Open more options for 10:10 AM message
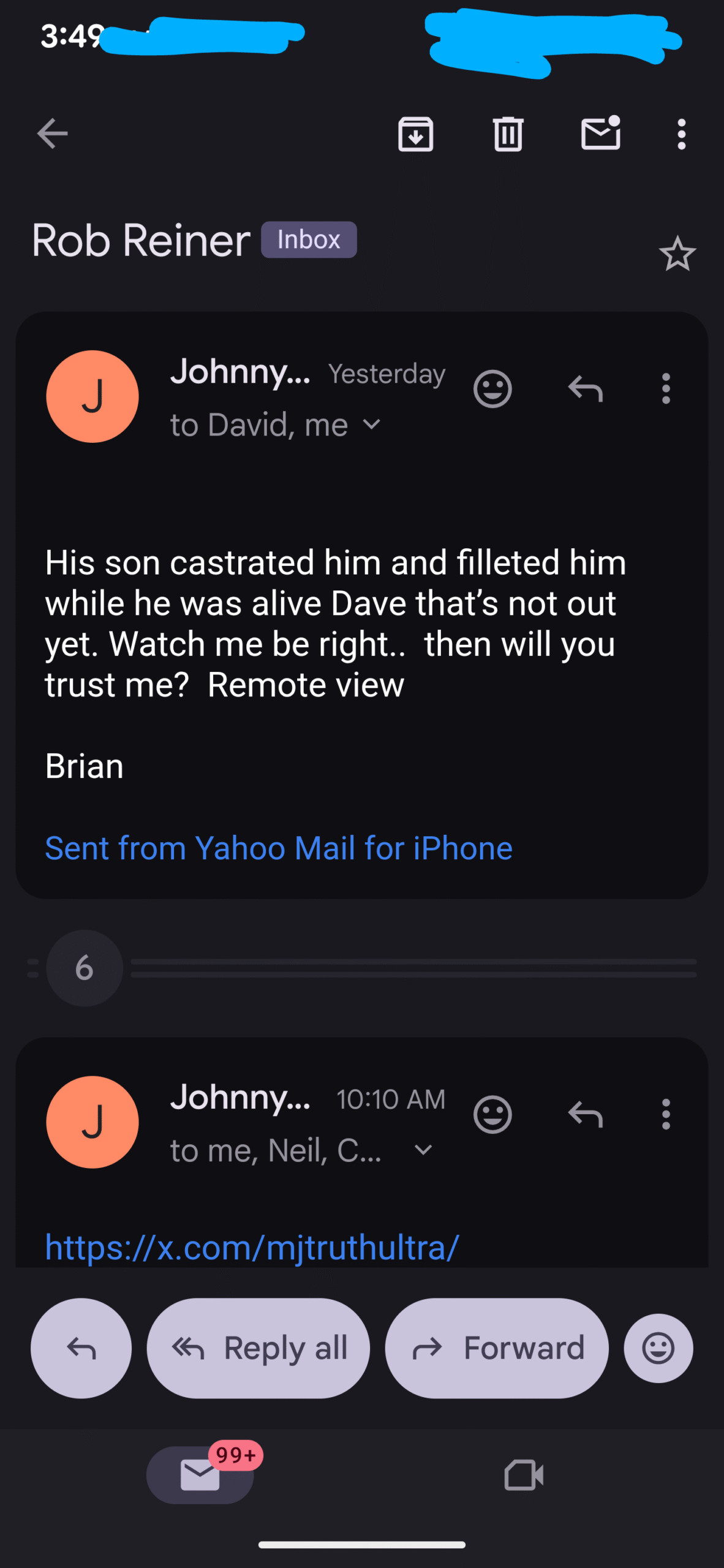This screenshot has height=1568, width=724. tap(666, 1115)
